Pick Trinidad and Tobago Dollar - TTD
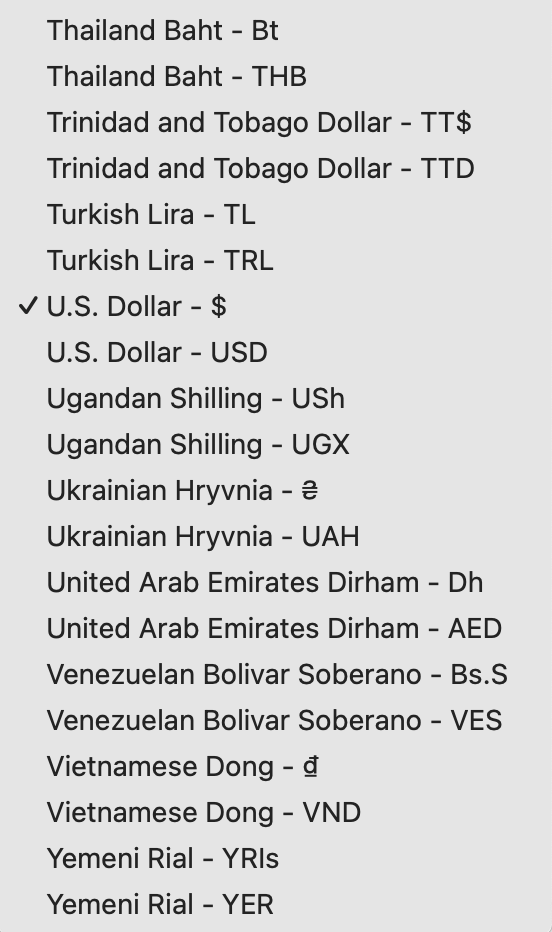Image resolution: width=552 pixels, height=932 pixels. point(276,168)
